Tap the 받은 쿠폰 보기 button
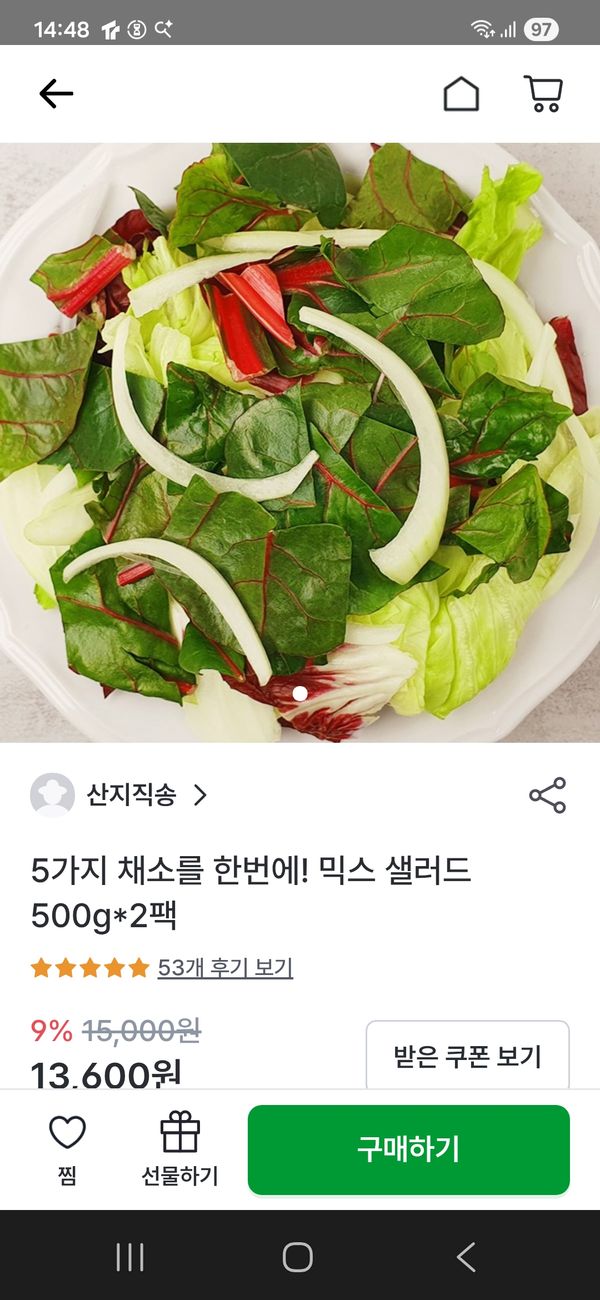This screenshot has width=600, height=1300. (x=467, y=1056)
